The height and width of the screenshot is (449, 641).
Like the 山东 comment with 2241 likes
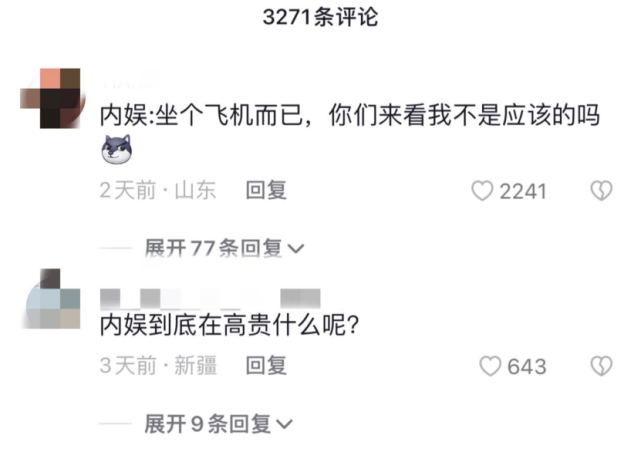click(x=483, y=191)
